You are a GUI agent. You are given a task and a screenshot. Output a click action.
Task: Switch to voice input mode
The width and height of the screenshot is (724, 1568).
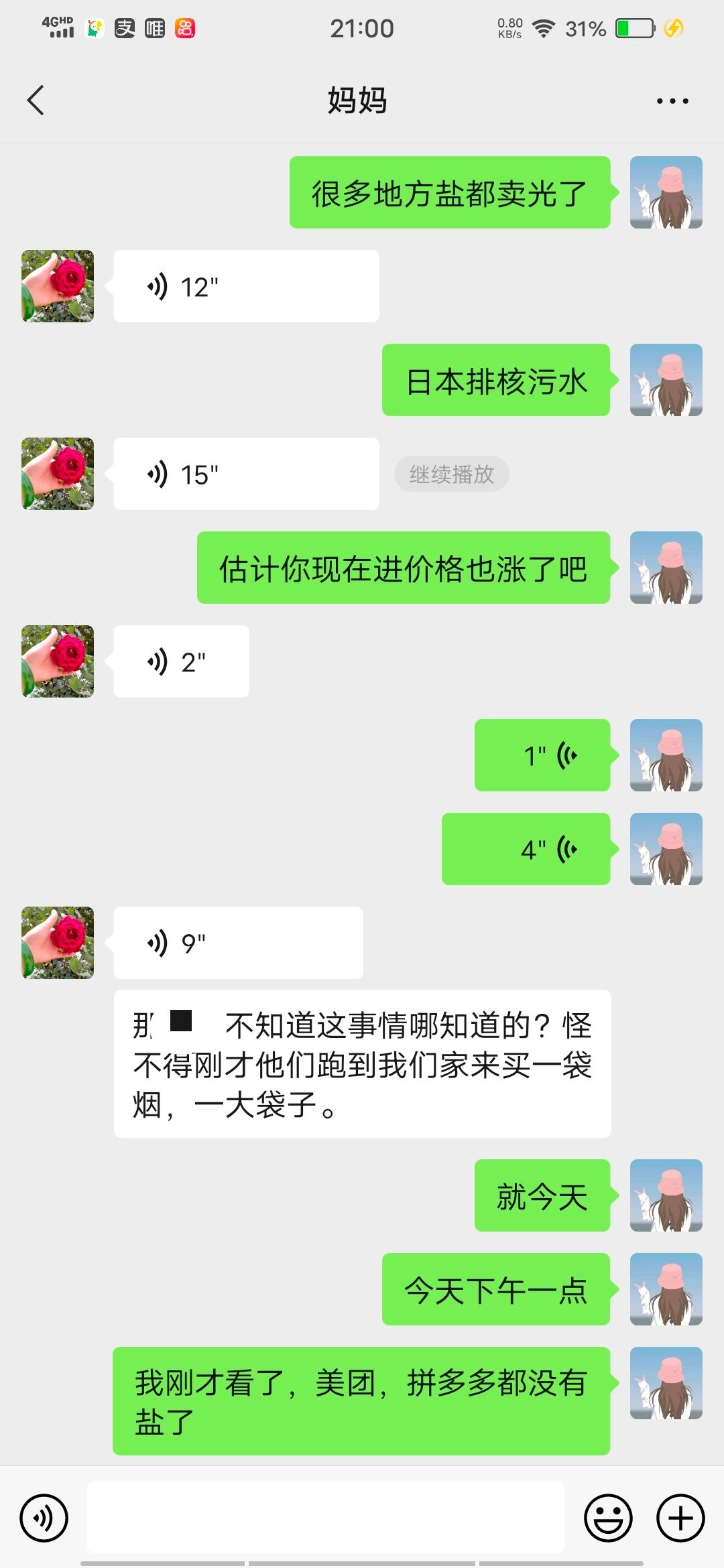point(44,1518)
